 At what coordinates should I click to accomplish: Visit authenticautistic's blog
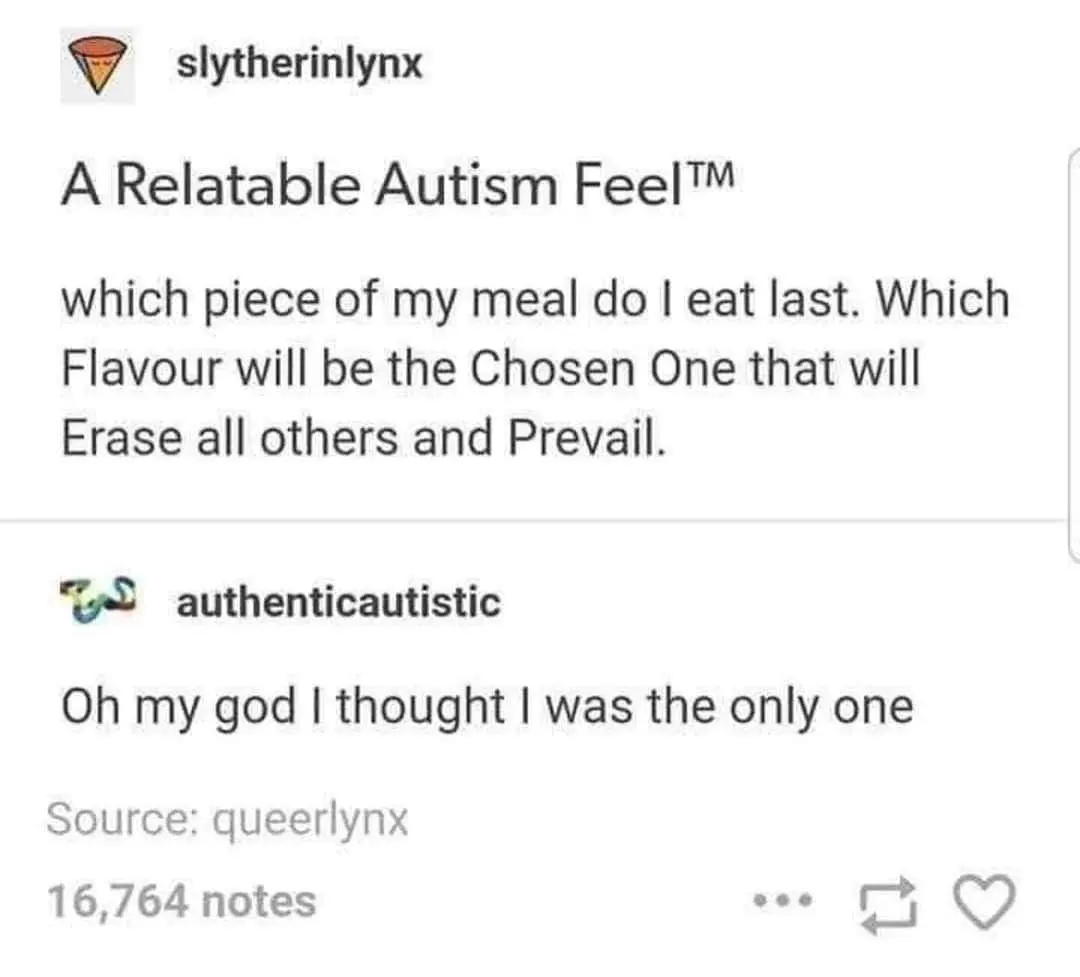coord(338,603)
